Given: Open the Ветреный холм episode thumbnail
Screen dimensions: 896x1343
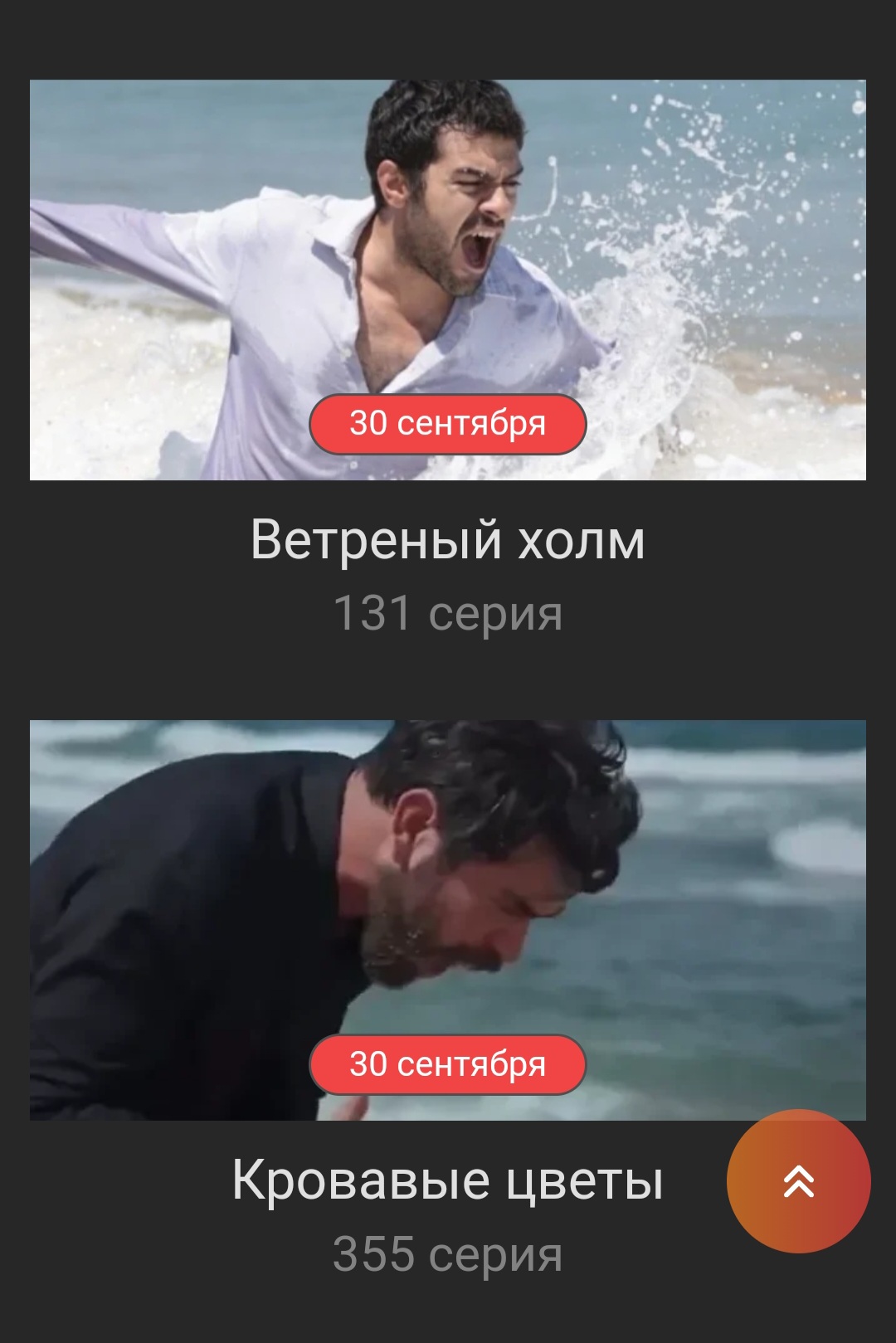Looking at the screenshot, I should [448, 249].
